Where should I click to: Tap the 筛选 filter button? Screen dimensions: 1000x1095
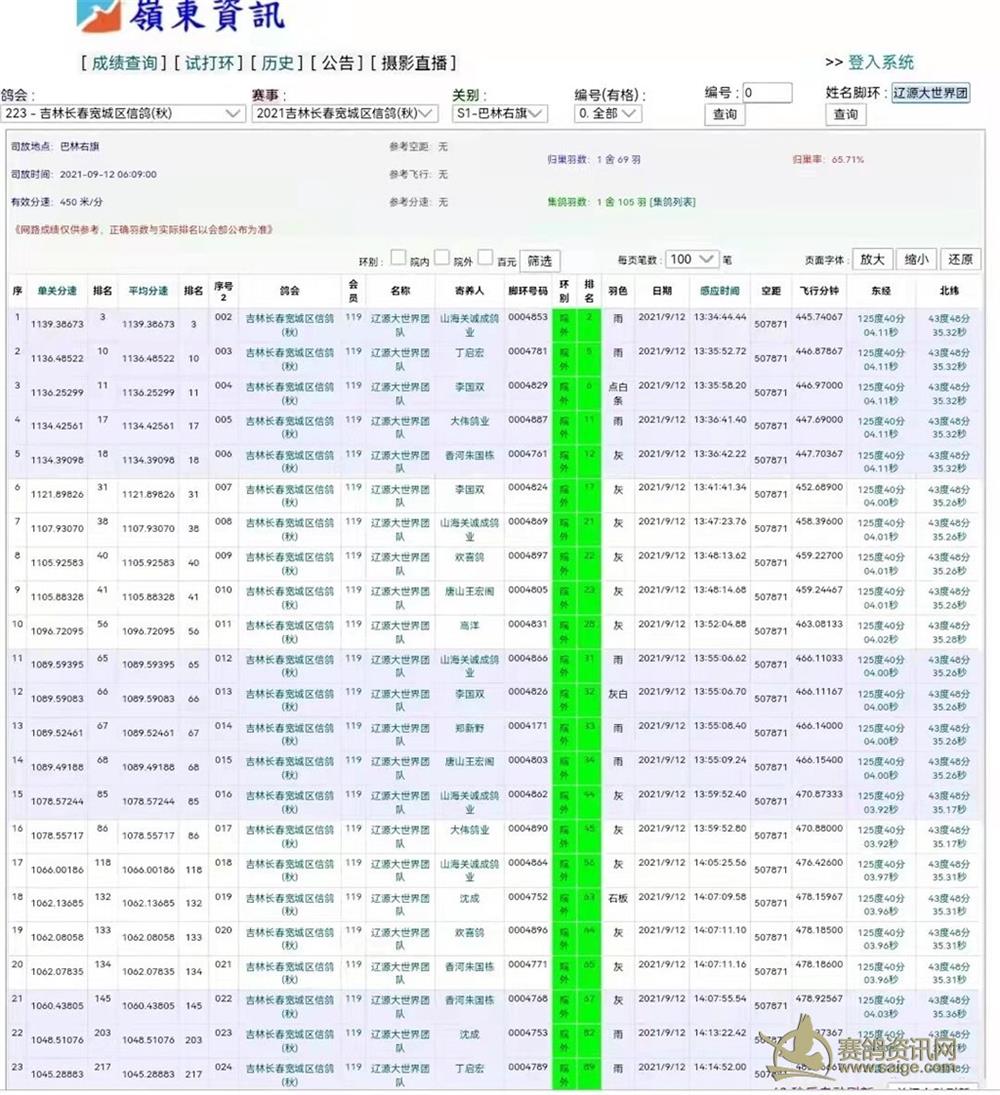[x=540, y=260]
